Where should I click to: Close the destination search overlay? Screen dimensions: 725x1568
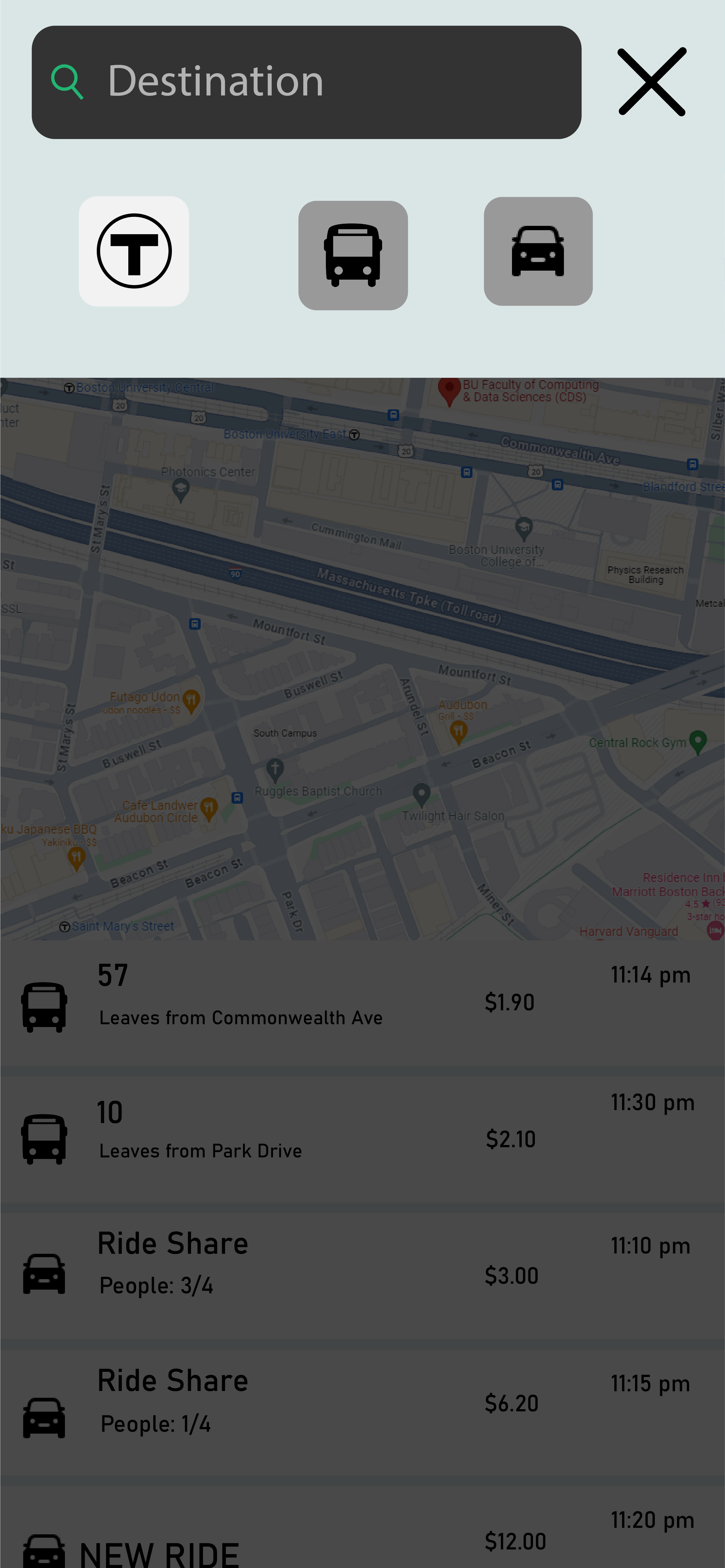(651, 82)
